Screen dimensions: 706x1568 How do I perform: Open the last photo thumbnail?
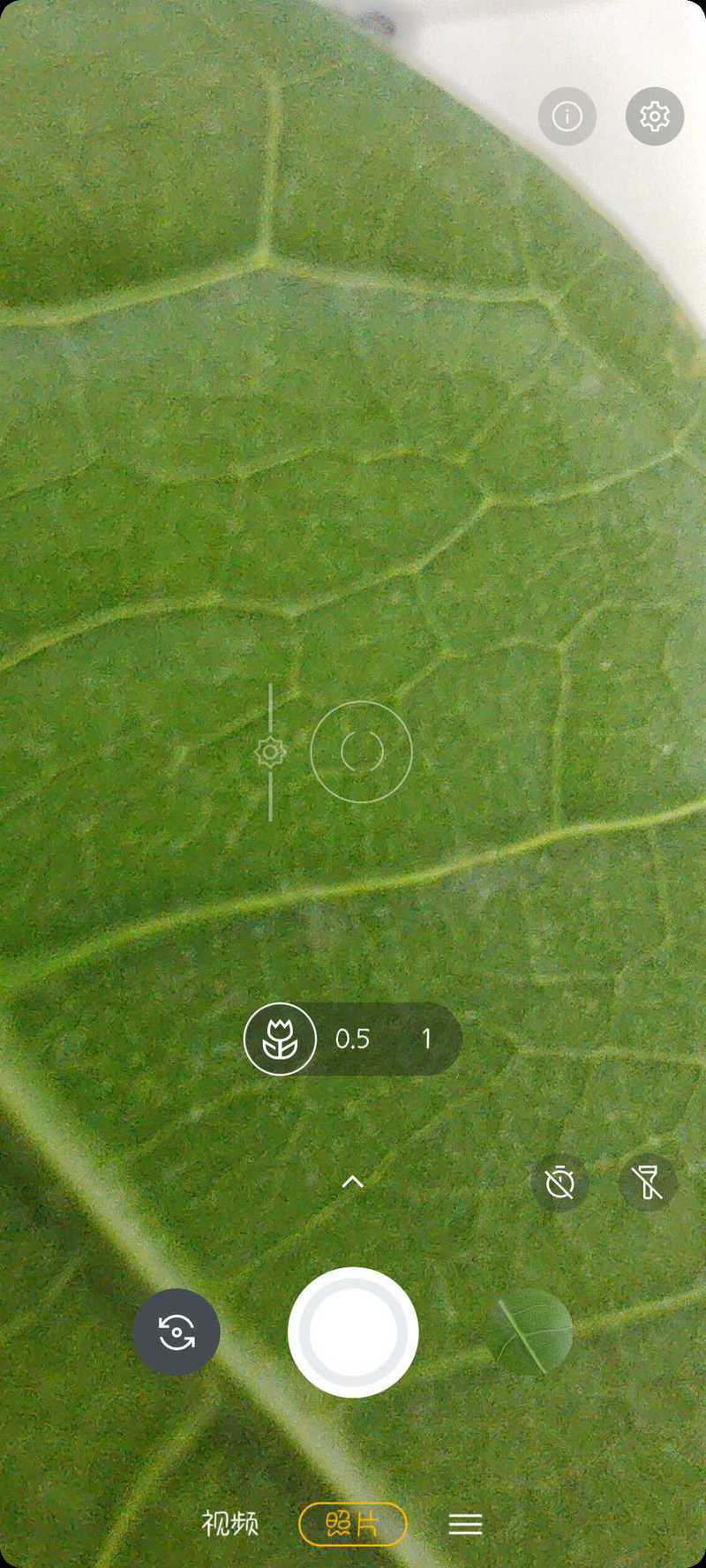[529, 1332]
